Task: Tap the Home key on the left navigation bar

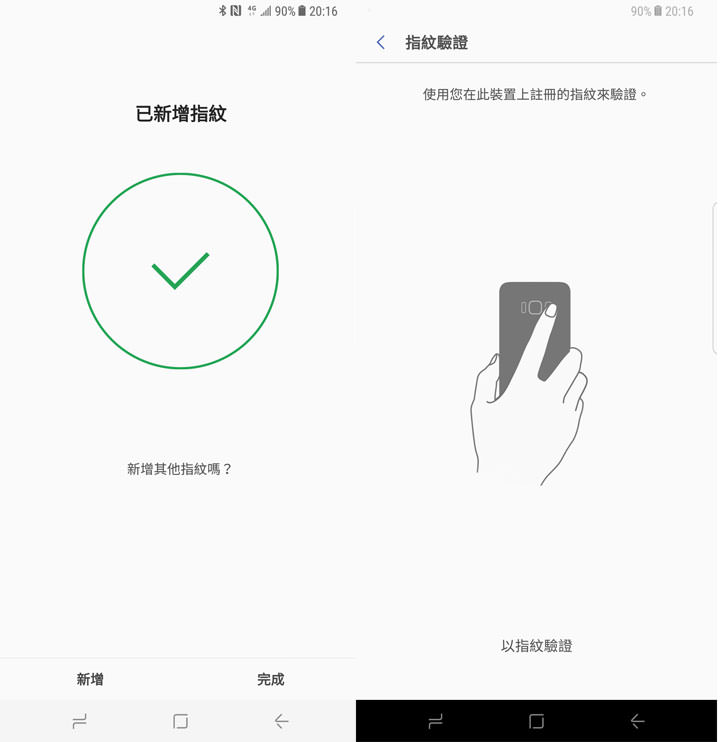Action: [x=180, y=720]
